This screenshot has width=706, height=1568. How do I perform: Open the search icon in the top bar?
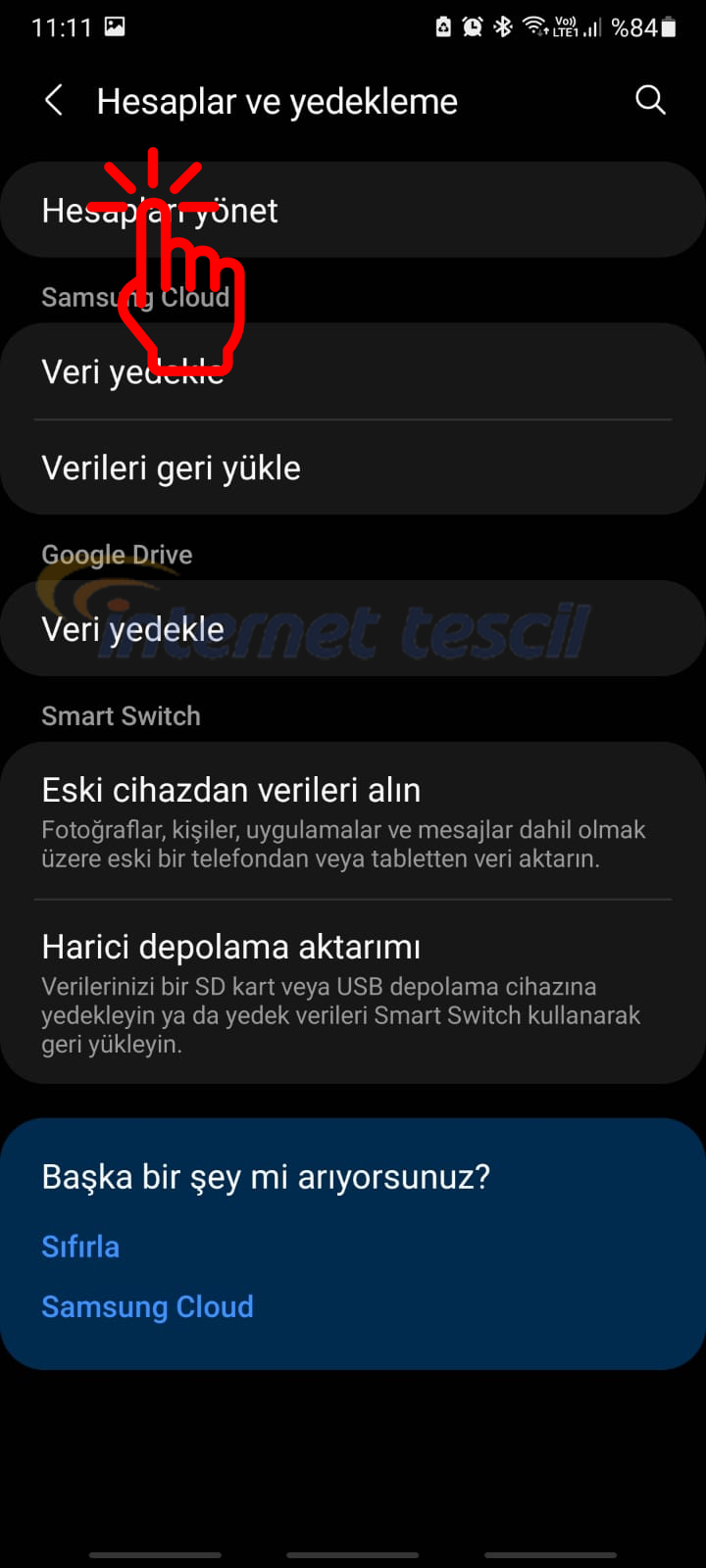[650, 100]
